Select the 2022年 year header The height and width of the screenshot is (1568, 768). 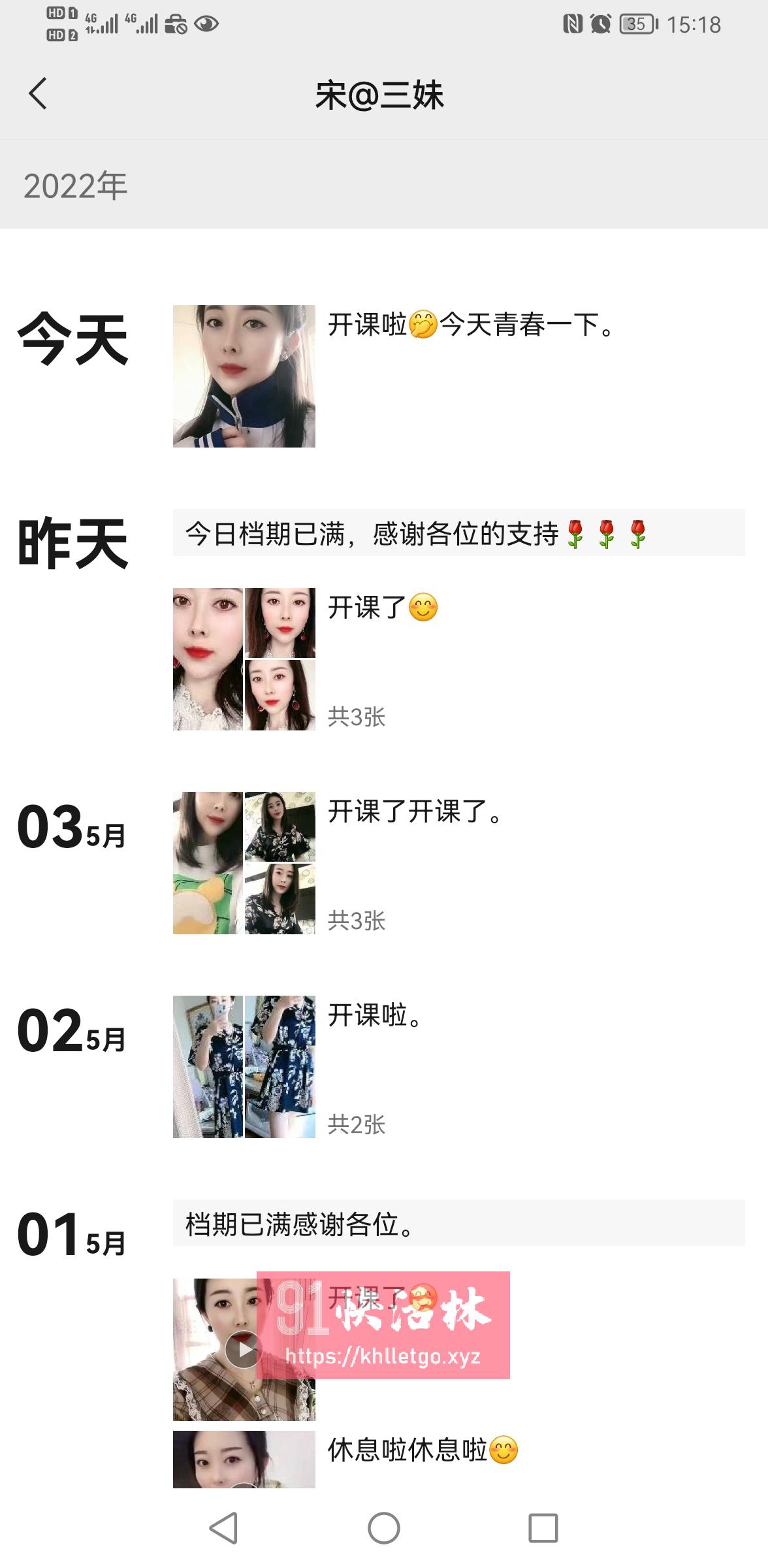click(75, 185)
